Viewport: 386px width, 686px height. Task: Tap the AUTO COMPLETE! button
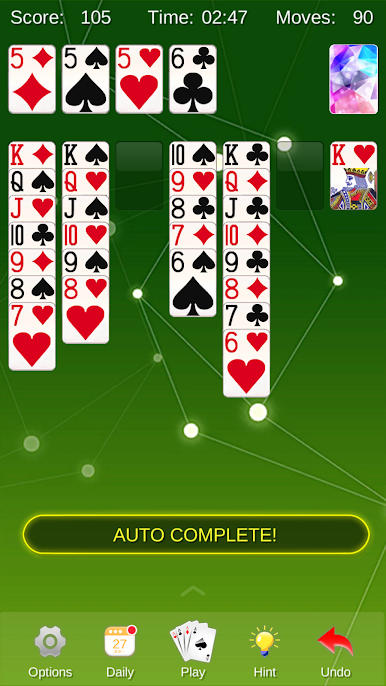tap(196, 534)
